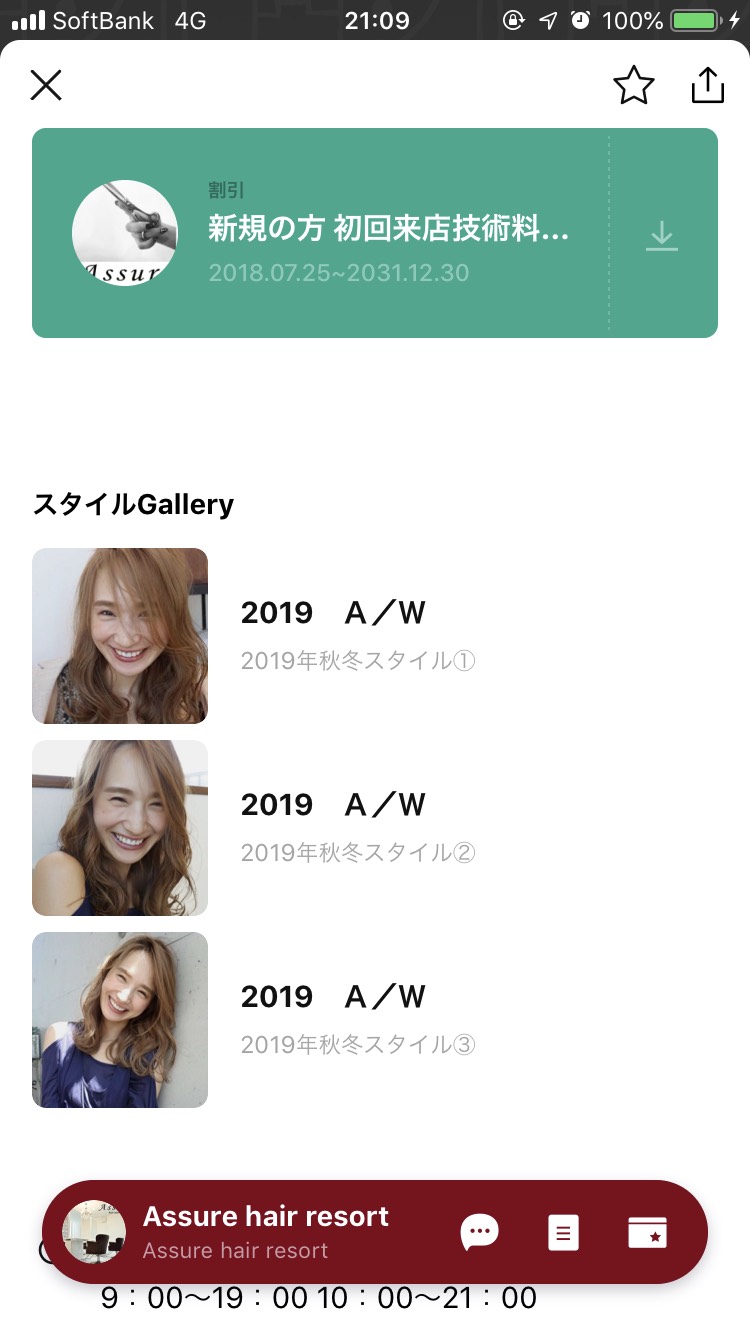
Task: View 2019年秋冬スタイル② gallery item
Action: [x=357, y=827]
